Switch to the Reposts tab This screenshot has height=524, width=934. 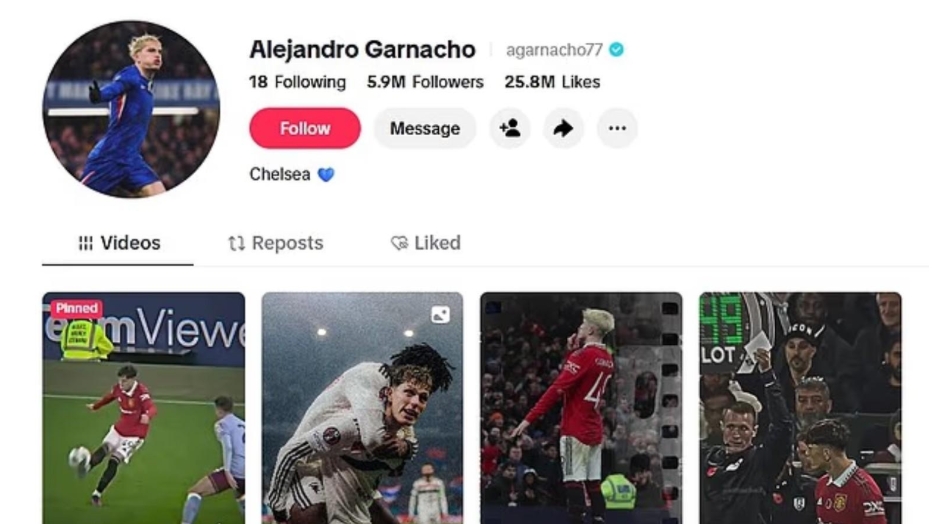(x=275, y=243)
